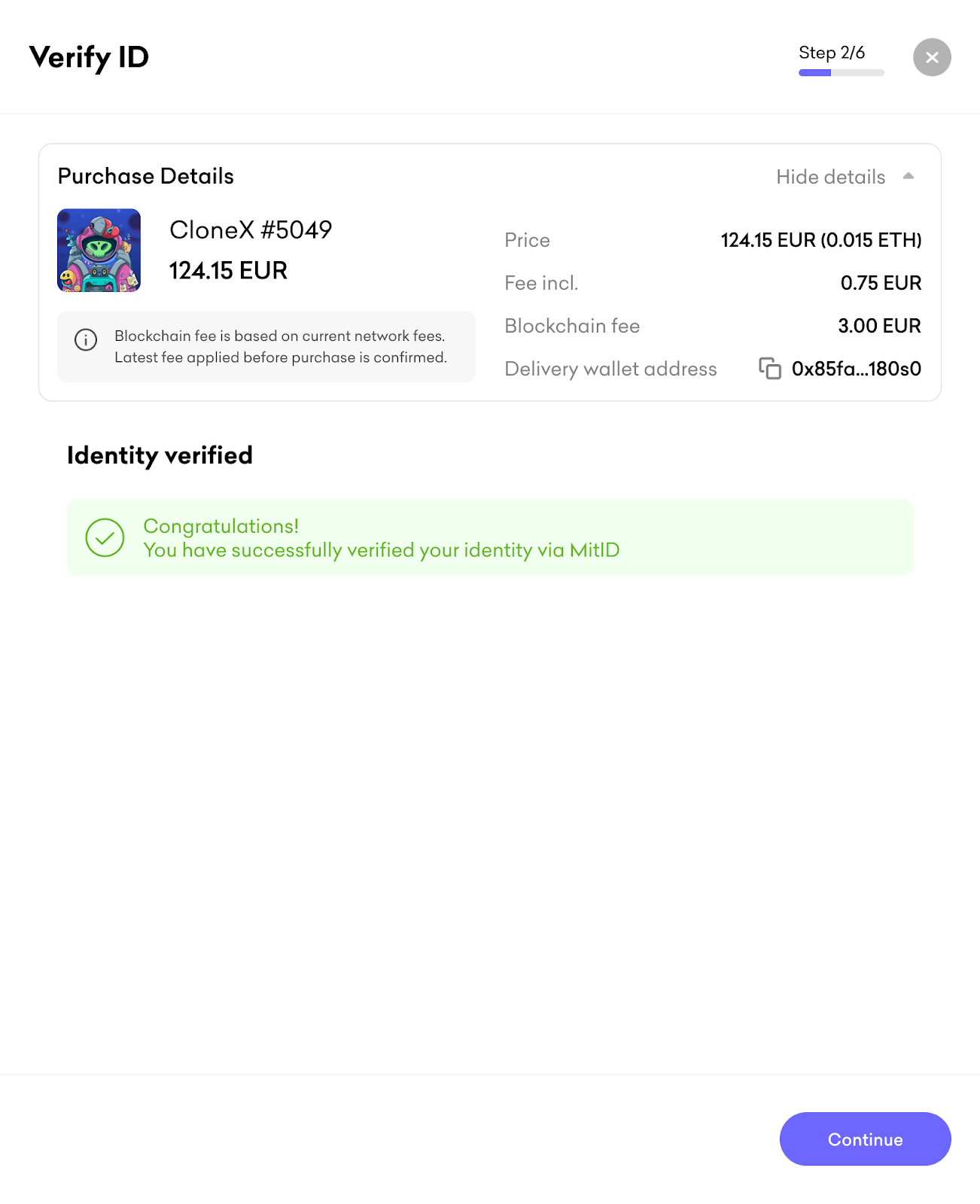Tap Continue to proceed

pos(865,1139)
